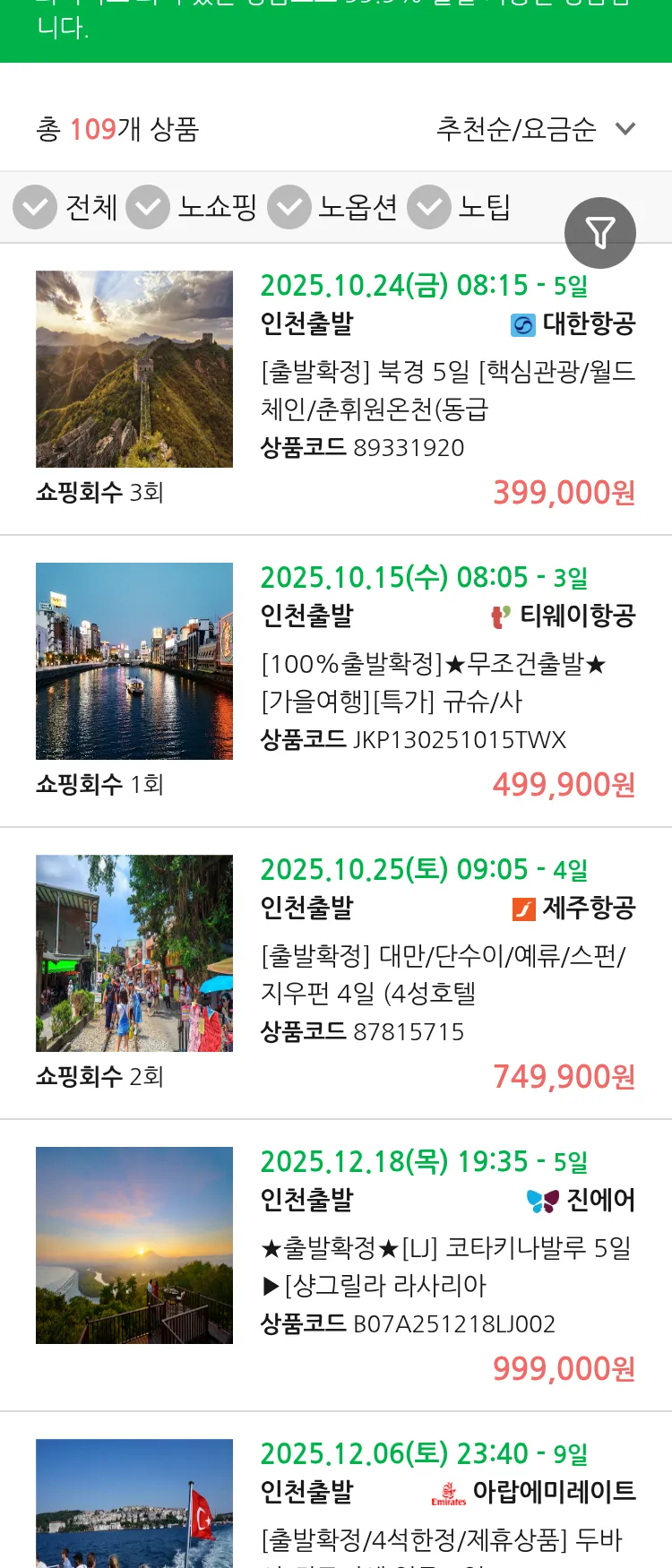Click the filter funnel icon
Screen dimensions: 672x1568
(x=600, y=232)
